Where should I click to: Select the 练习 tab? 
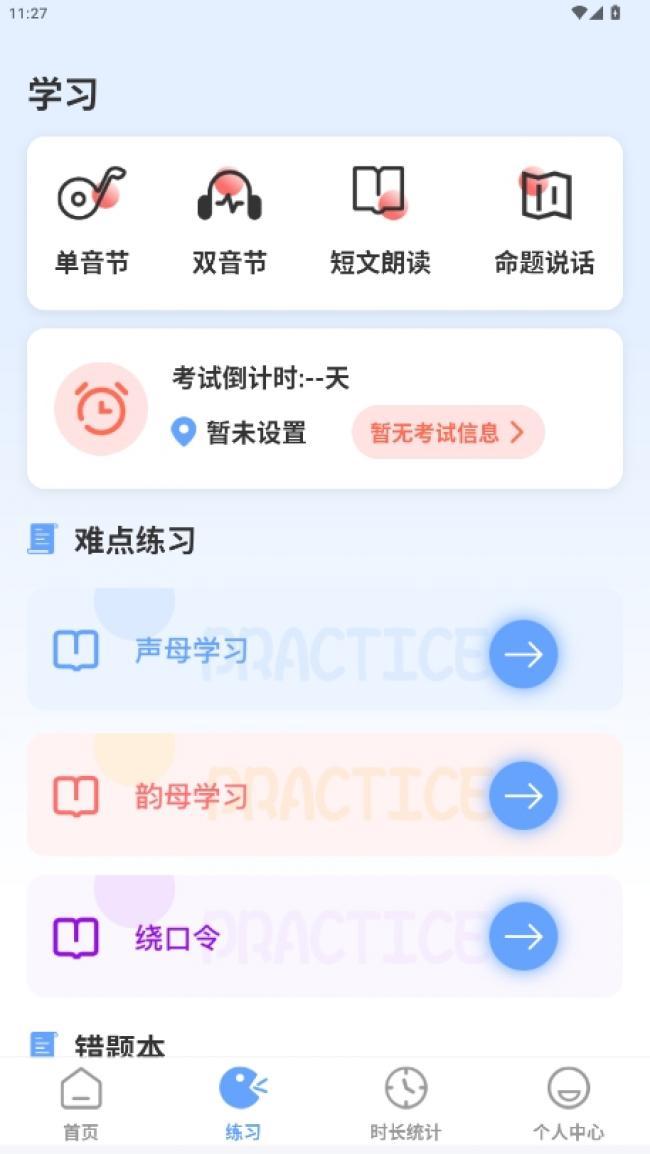243,1103
